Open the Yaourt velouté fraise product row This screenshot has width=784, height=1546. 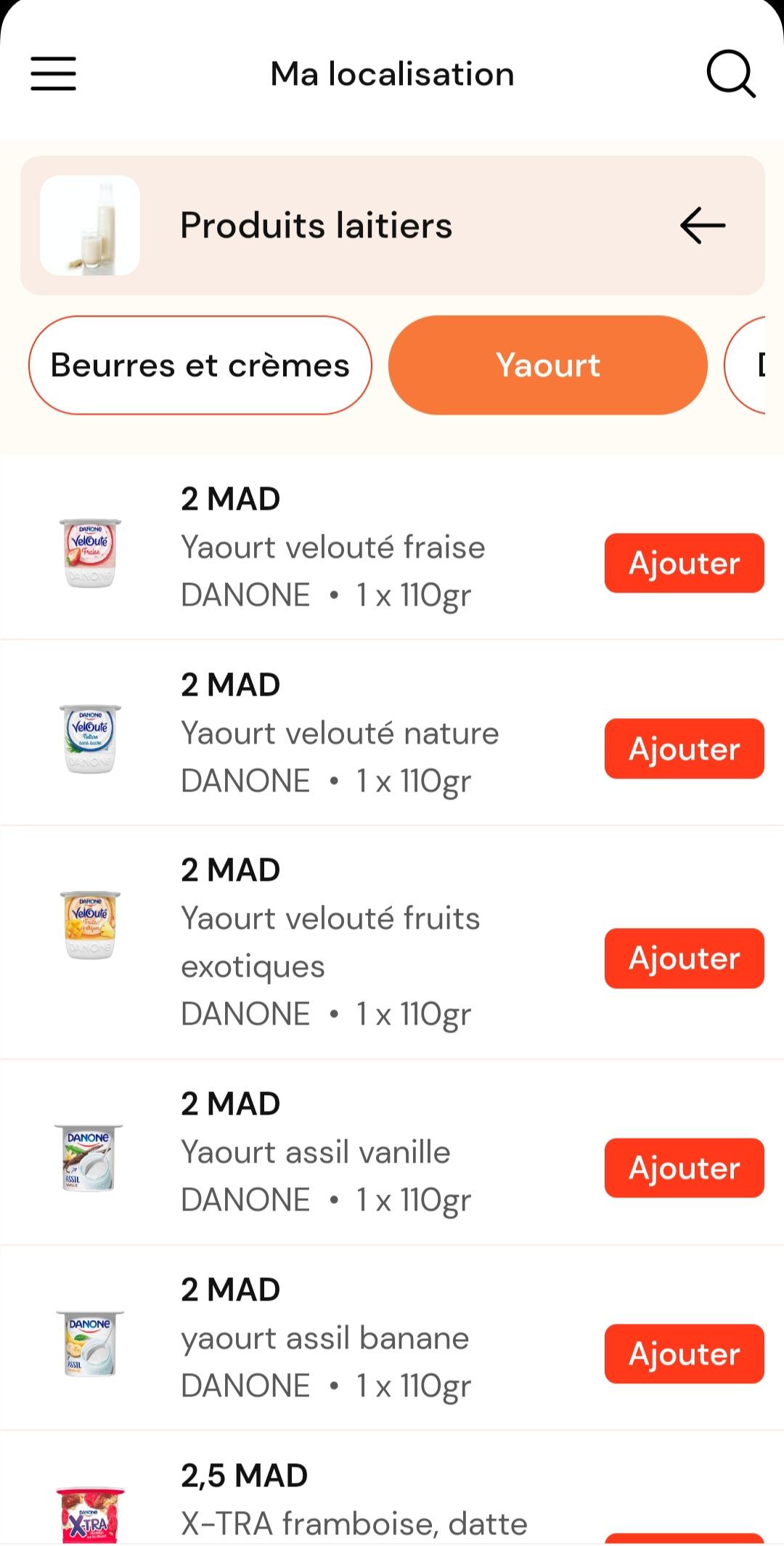pos(392,548)
